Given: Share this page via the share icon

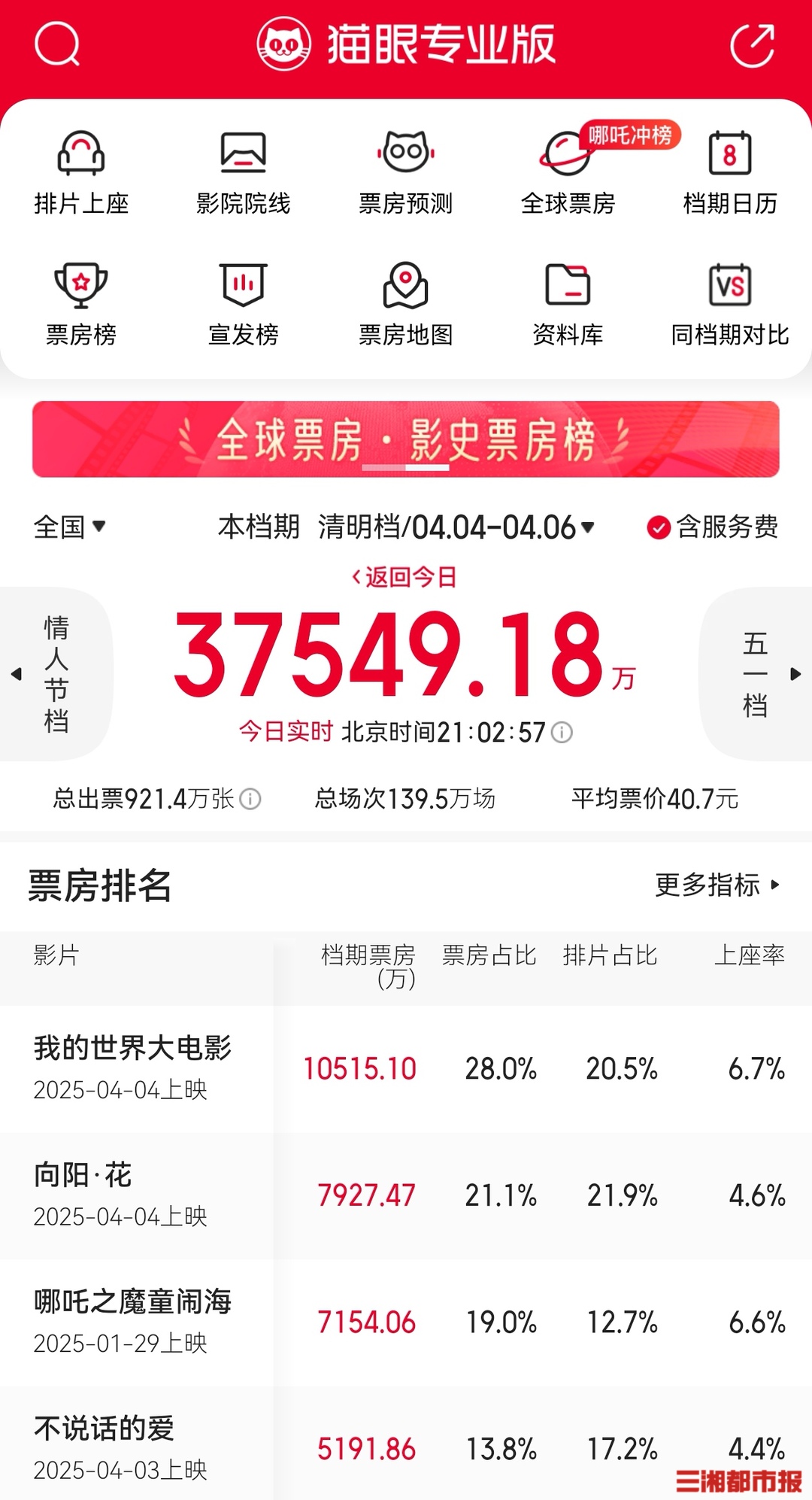Looking at the screenshot, I should click(x=753, y=45).
